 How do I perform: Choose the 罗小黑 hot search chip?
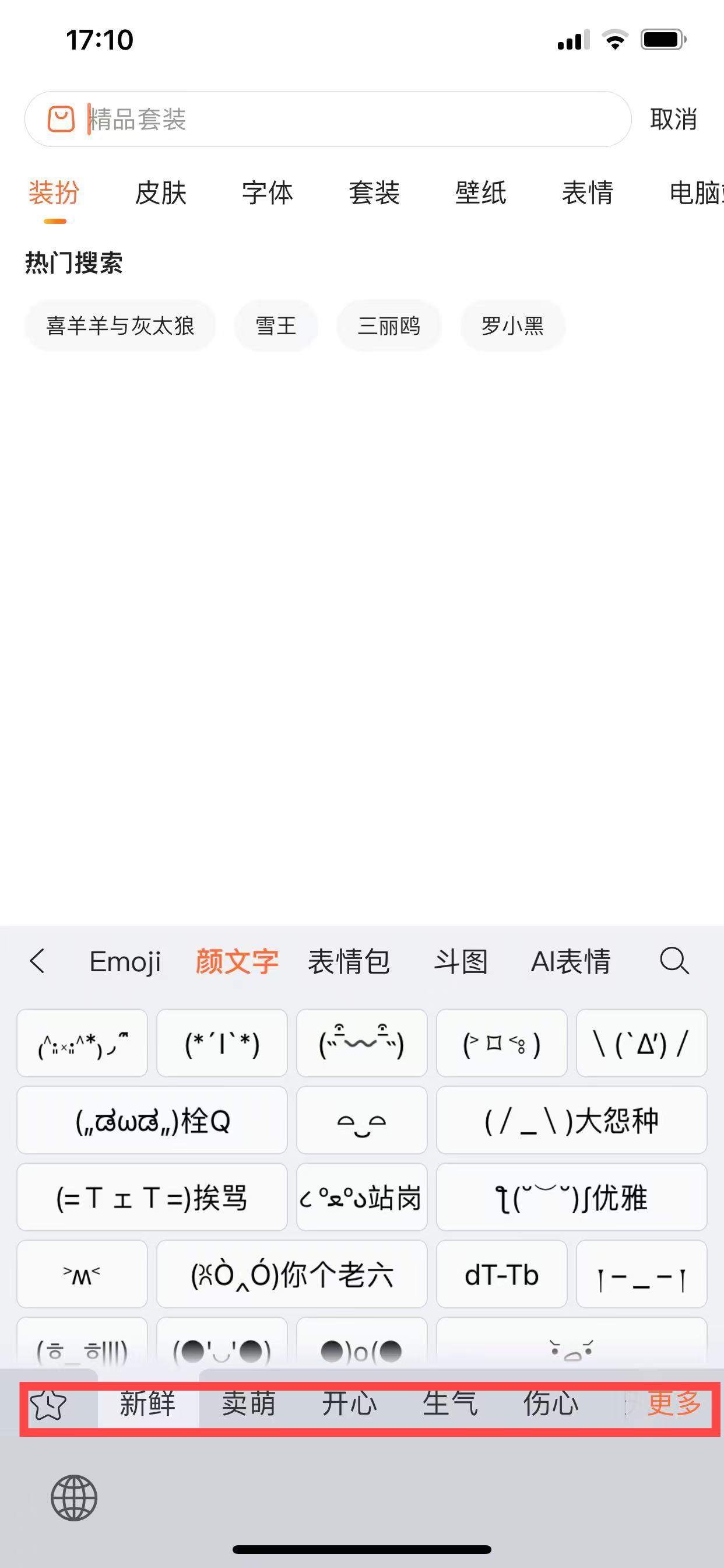[512, 325]
